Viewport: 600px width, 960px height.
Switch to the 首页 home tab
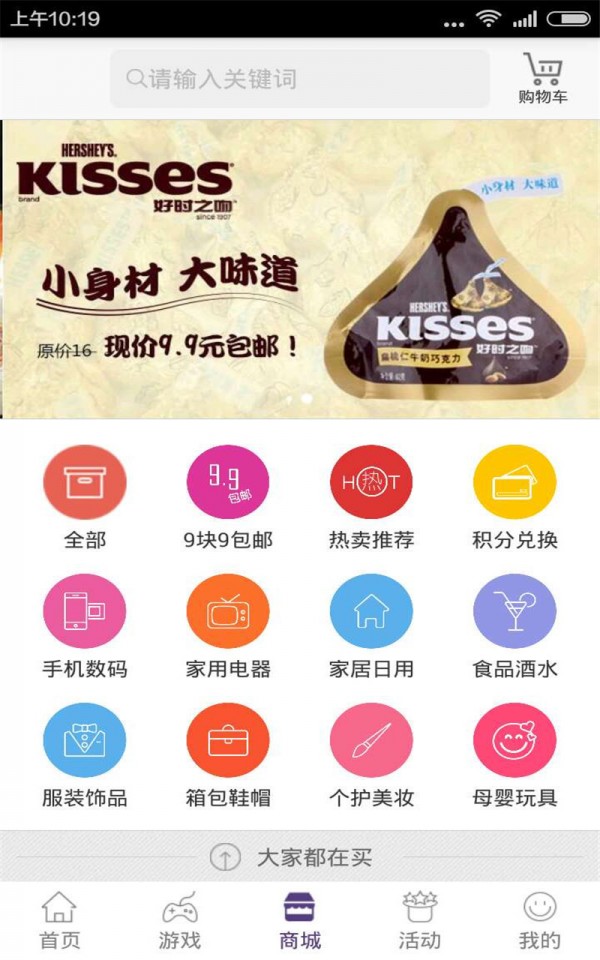[59, 920]
